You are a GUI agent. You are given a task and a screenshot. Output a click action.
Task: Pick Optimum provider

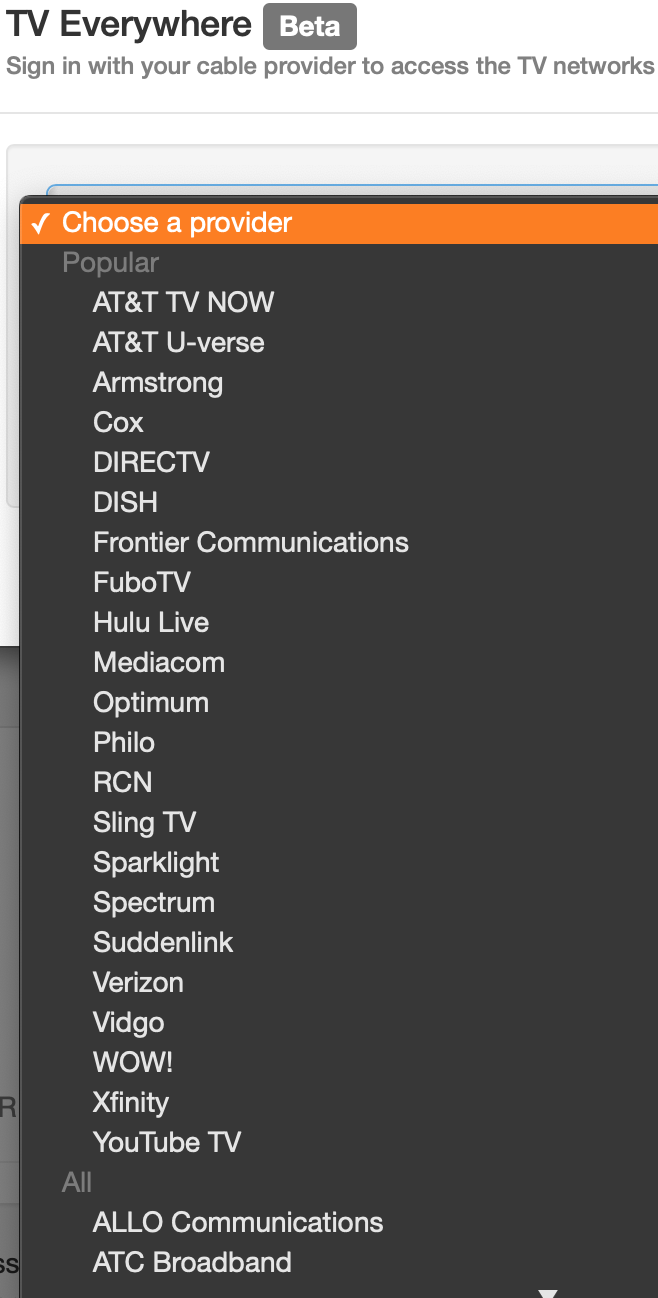pyautogui.click(x=151, y=702)
